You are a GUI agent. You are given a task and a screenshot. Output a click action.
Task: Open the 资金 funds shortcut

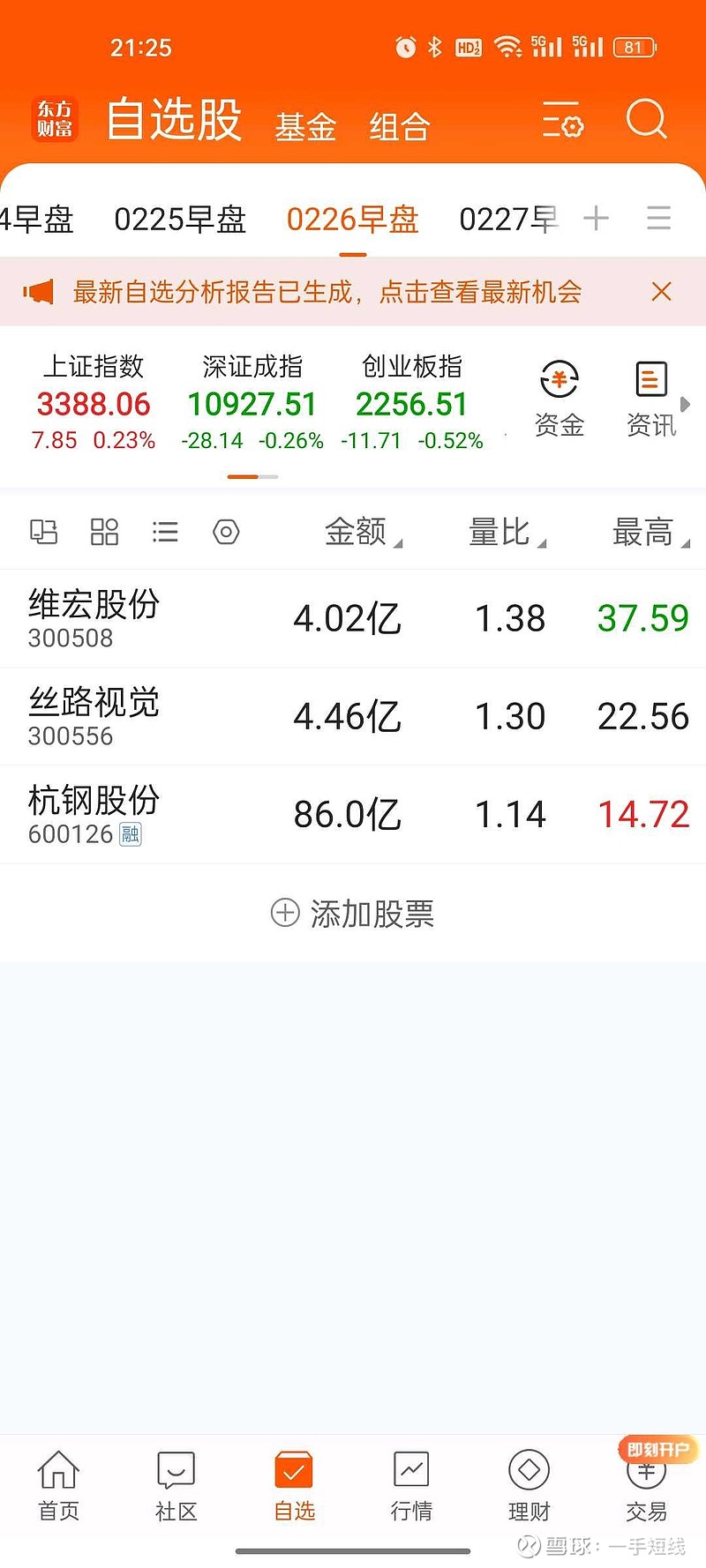(560, 399)
